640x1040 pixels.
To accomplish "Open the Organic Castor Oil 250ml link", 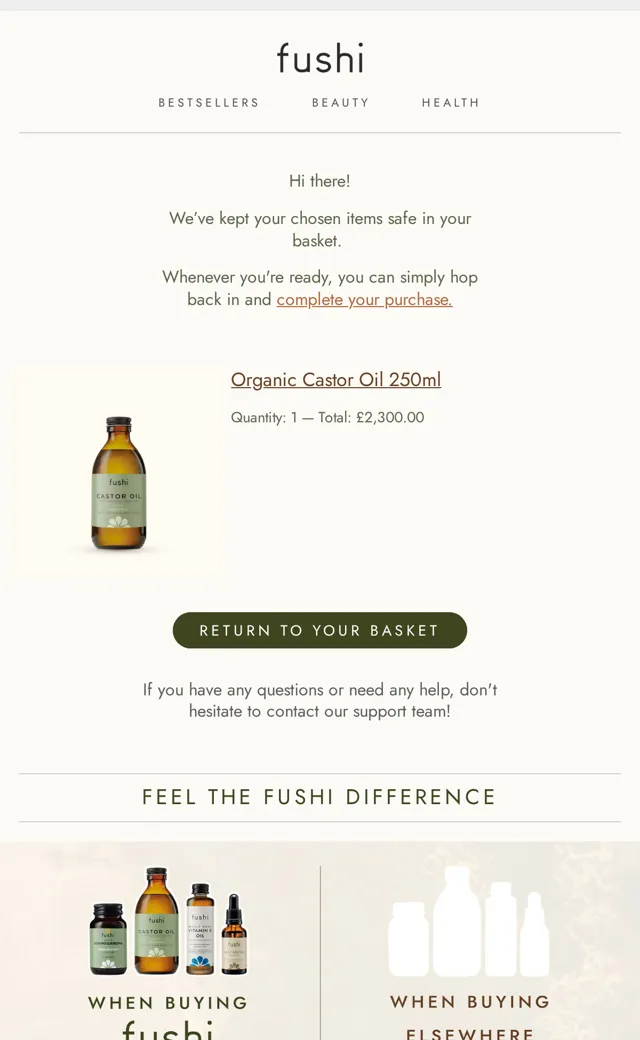I will click(336, 380).
